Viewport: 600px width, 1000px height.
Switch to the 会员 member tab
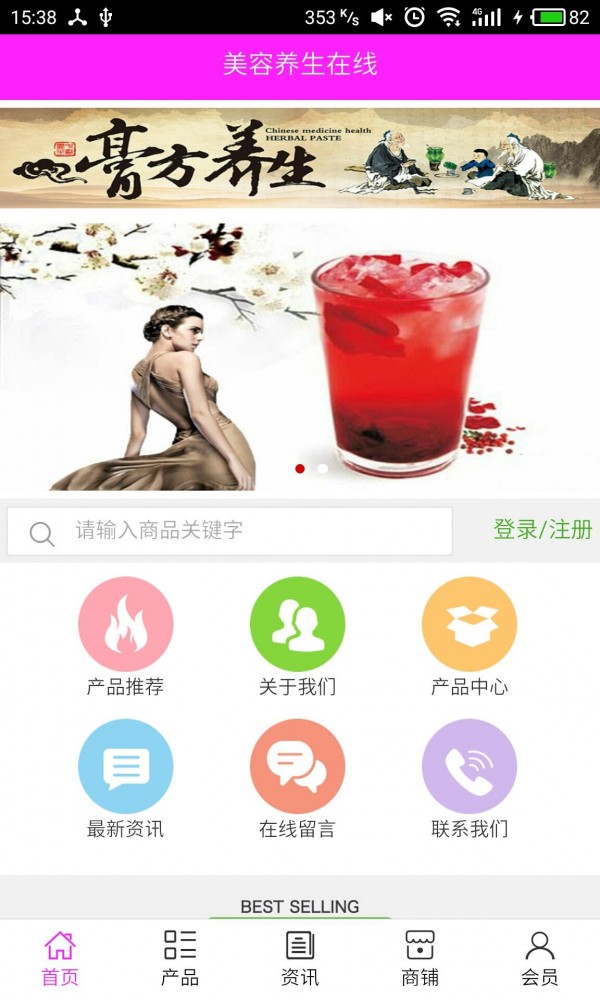540,958
